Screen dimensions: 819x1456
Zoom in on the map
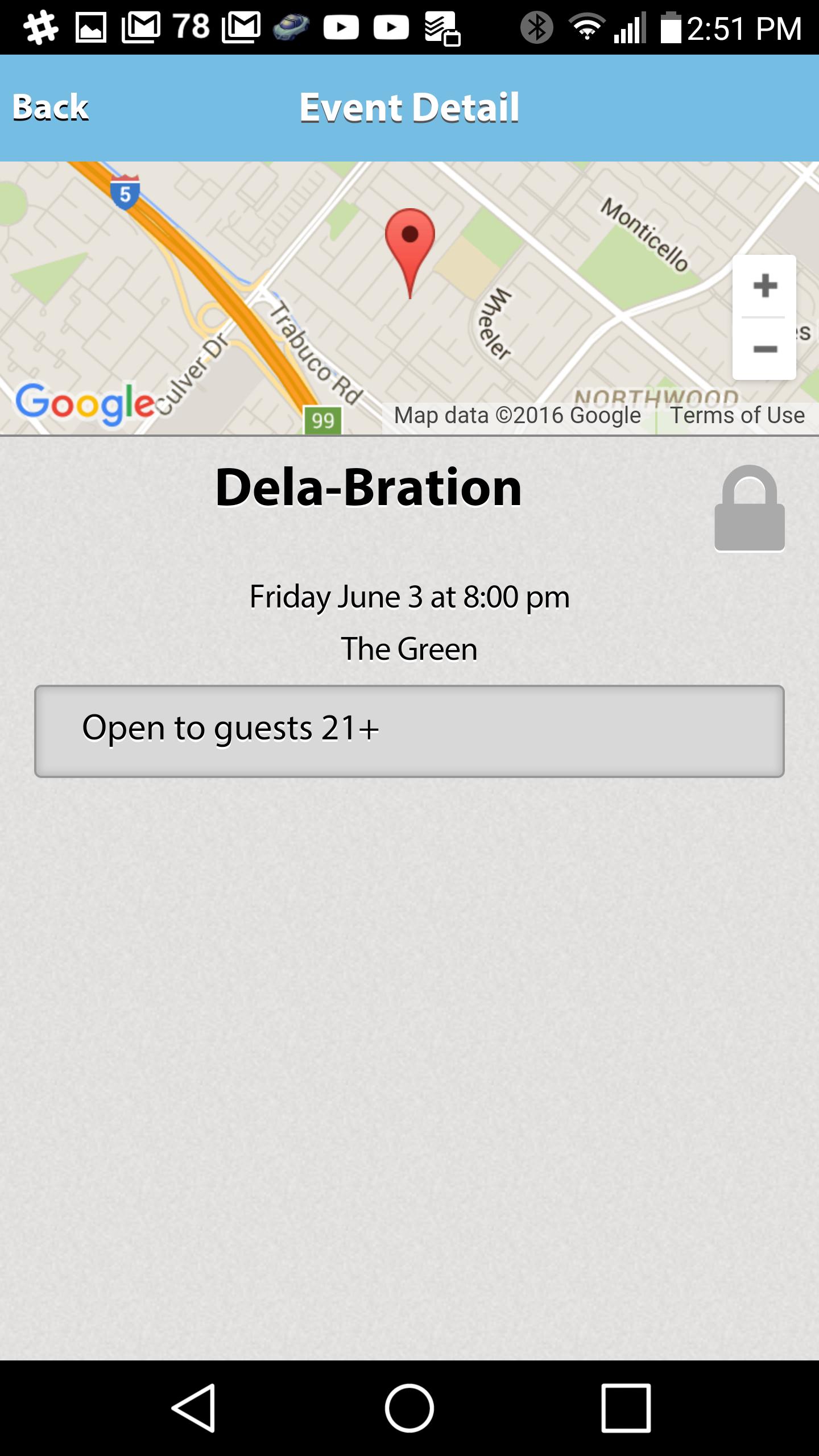(x=764, y=286)
